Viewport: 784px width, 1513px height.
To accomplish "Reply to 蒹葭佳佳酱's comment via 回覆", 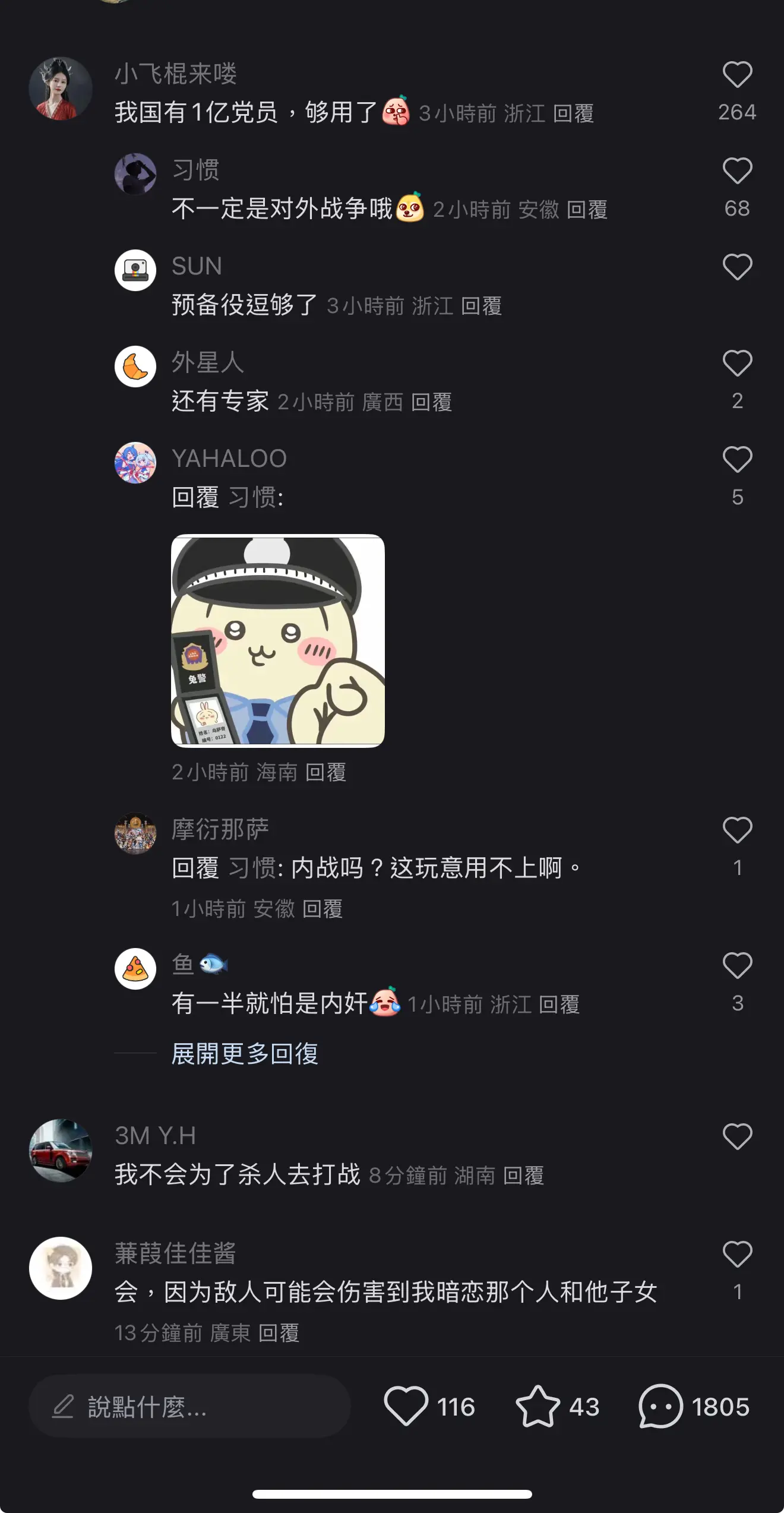I will 279,1334.
